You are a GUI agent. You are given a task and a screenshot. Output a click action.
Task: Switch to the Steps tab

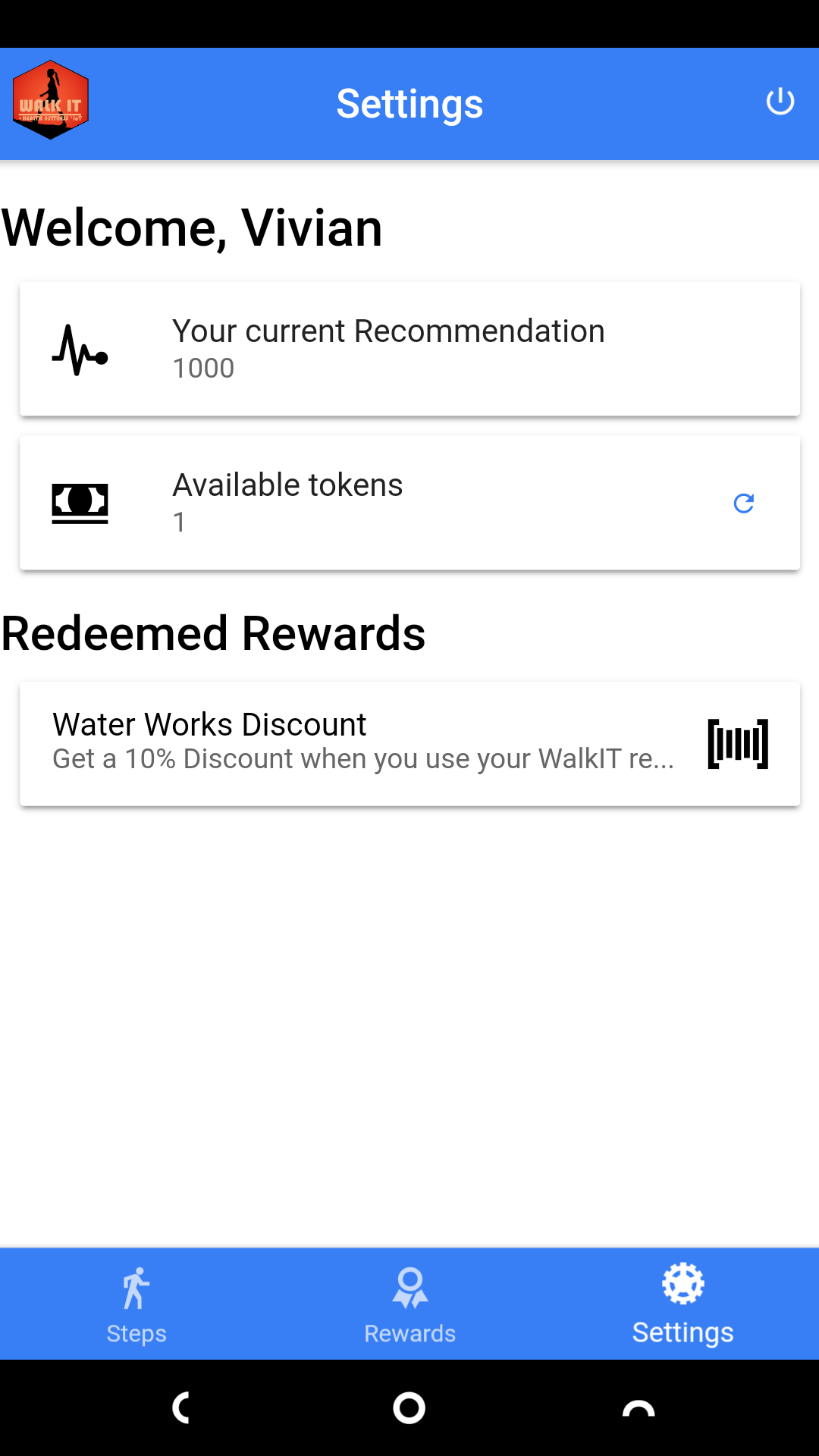click(136, 1304)
